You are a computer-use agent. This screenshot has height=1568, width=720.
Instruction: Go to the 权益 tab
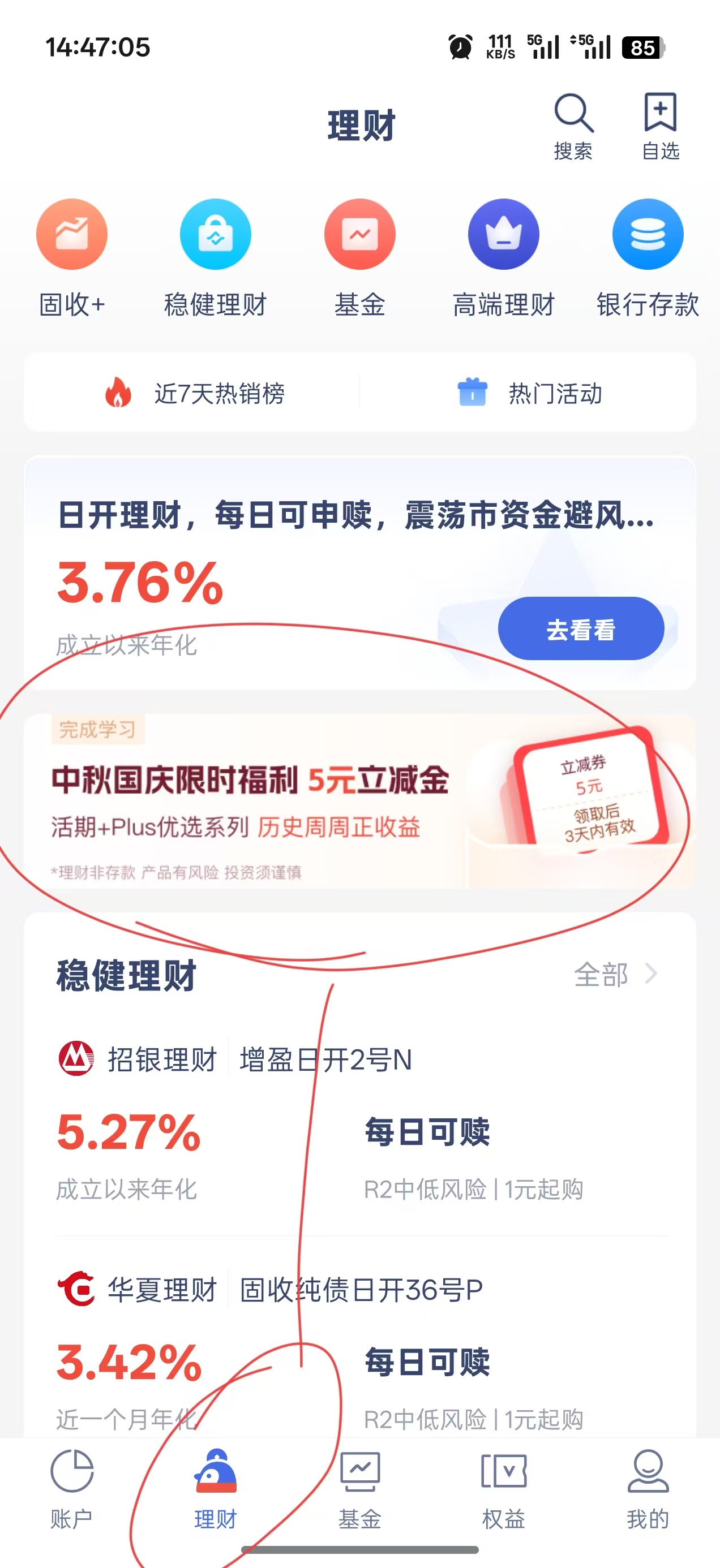point(503,1490)
